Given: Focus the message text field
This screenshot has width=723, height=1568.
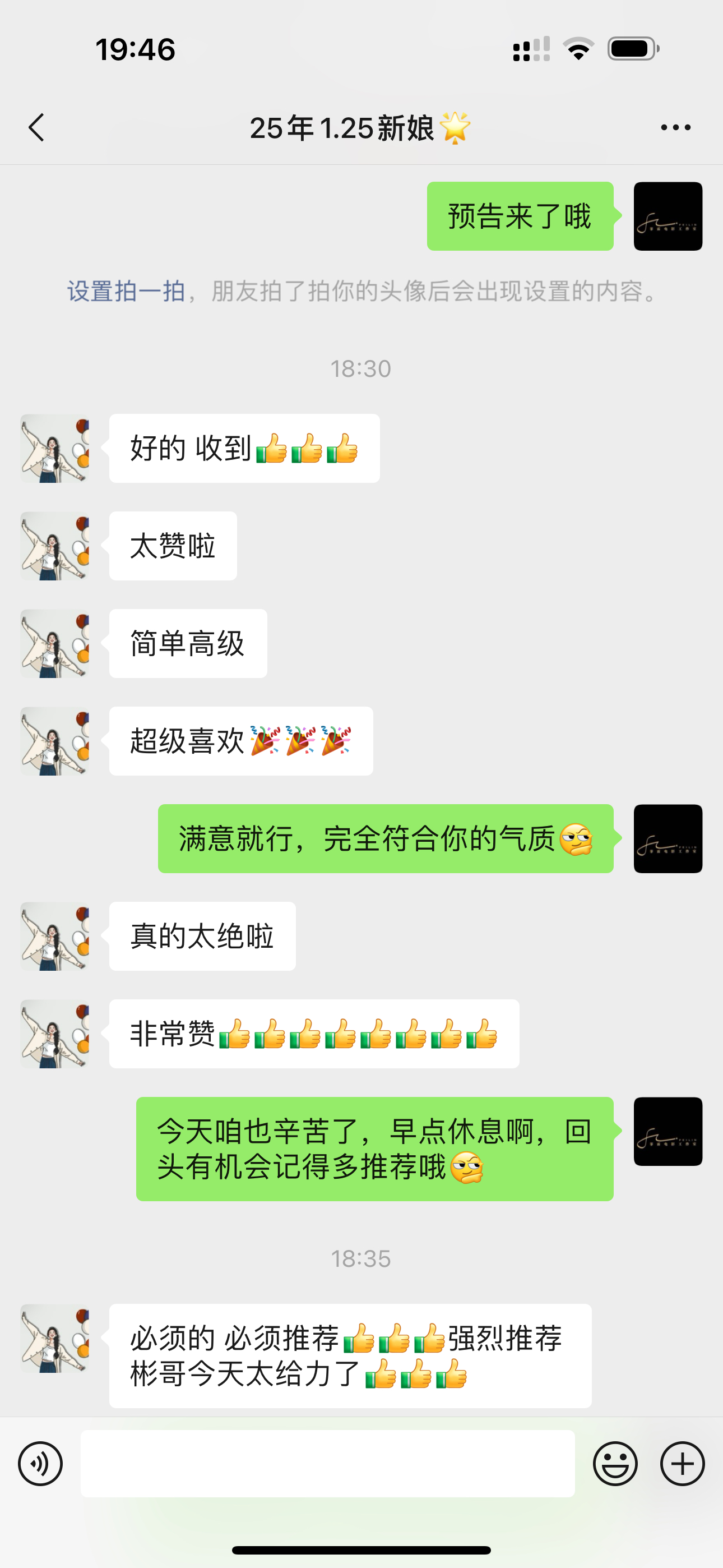Looking at the screenshot, I should [x=327, y=1463].
